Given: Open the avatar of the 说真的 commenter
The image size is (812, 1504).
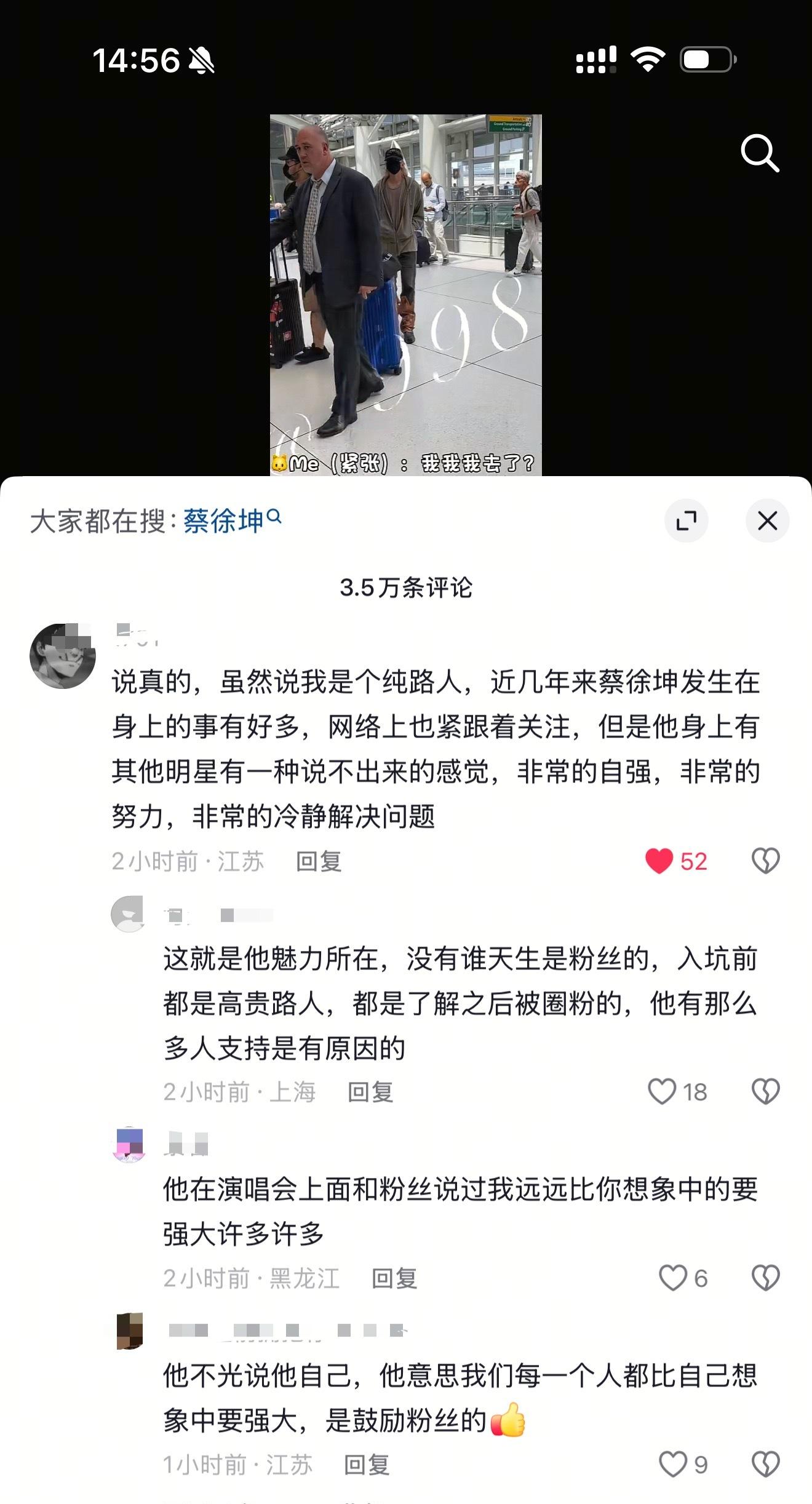Looking at the screenshot, I should (63, 656).
